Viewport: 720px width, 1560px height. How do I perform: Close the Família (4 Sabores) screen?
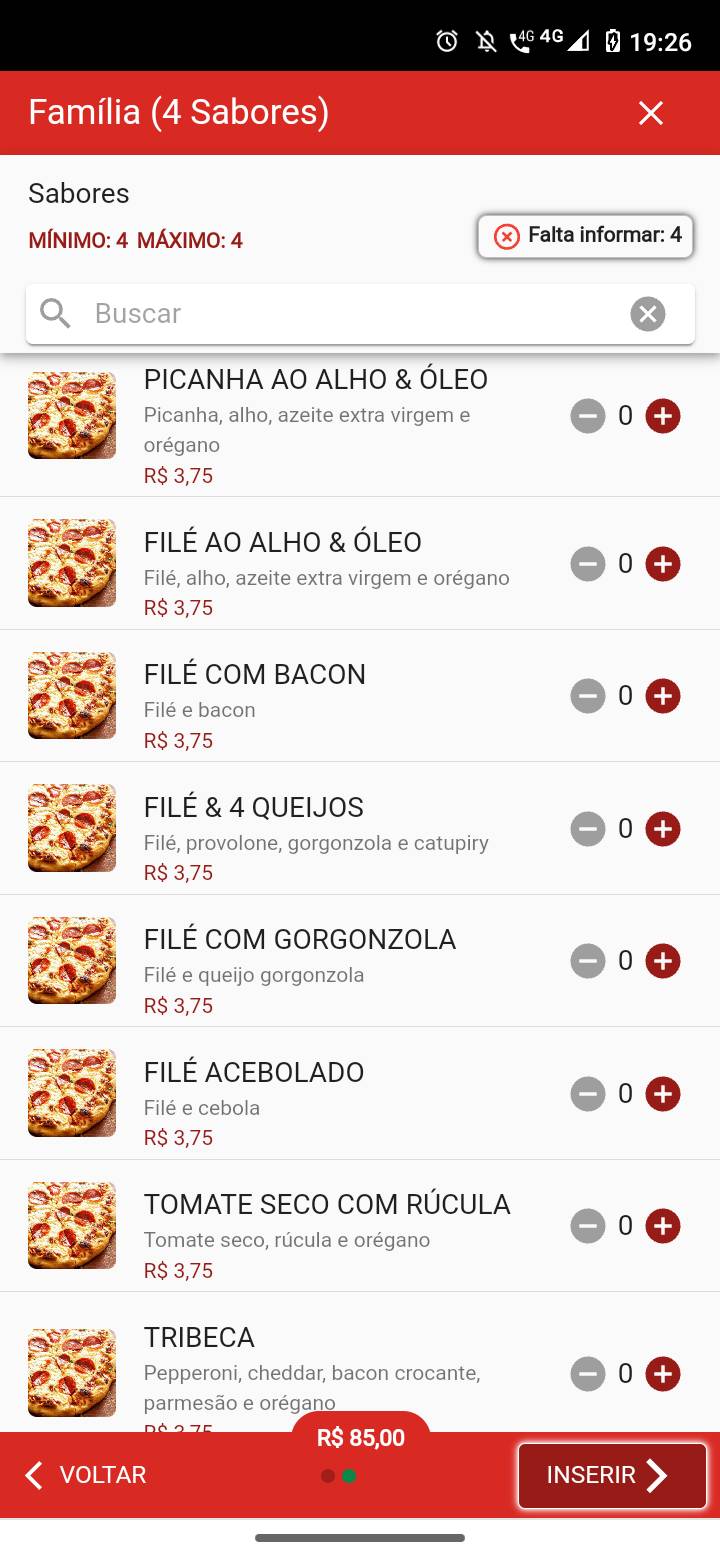click(651, 112)
